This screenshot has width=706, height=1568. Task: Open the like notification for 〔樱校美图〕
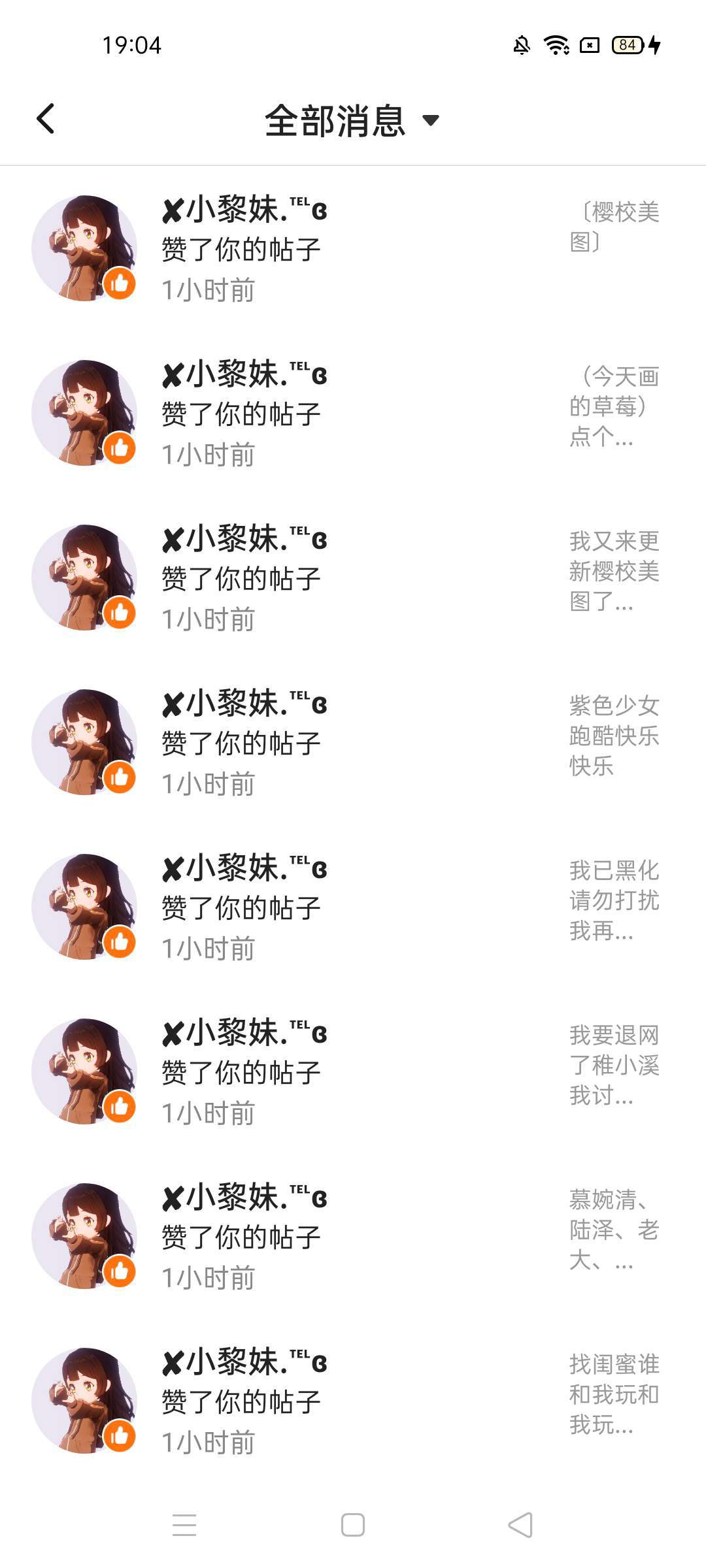(x=353, y=248)
